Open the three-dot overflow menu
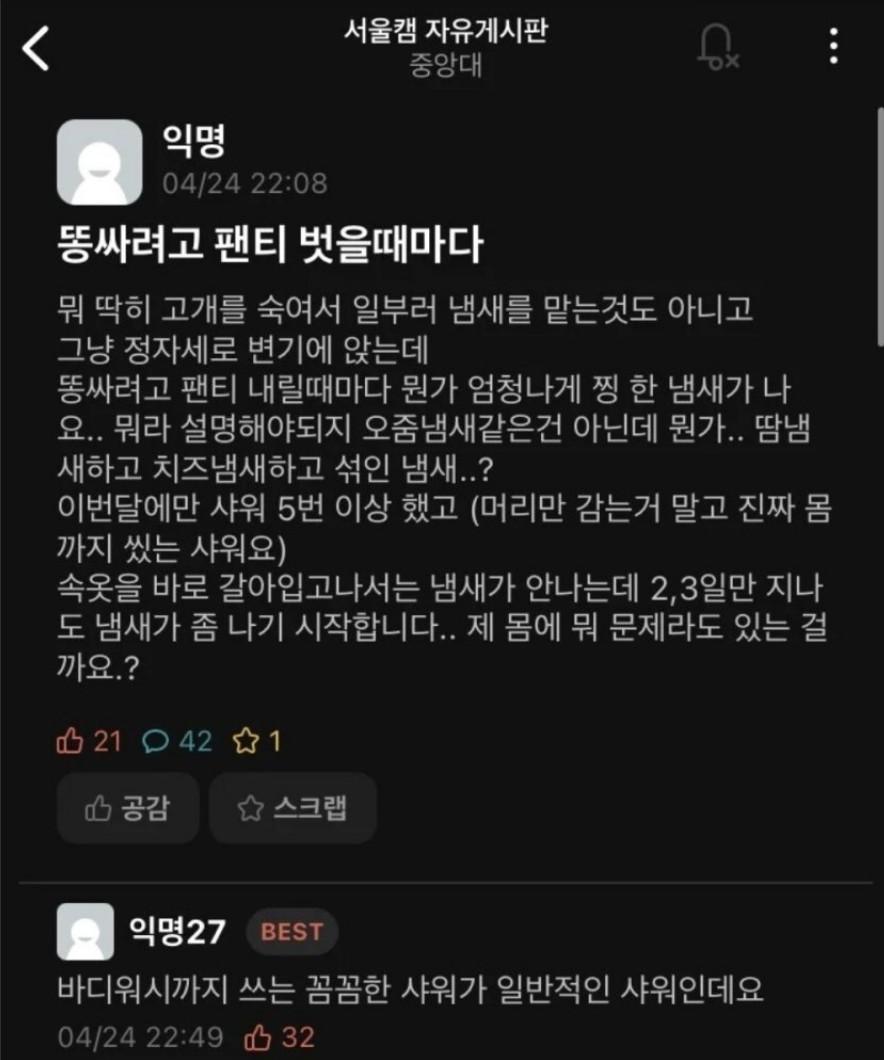 click(833, 47)
